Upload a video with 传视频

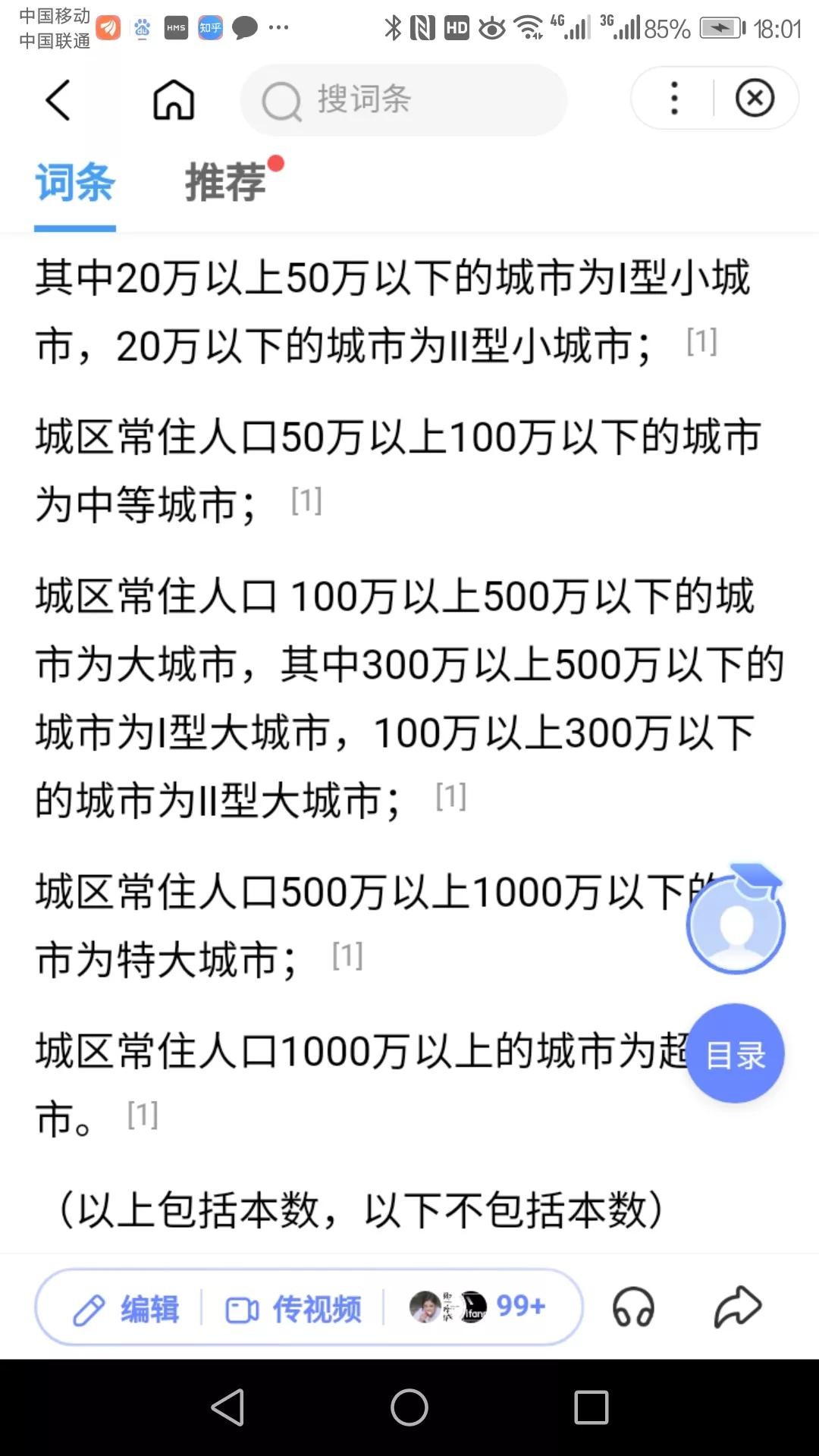click(293, 1309)
